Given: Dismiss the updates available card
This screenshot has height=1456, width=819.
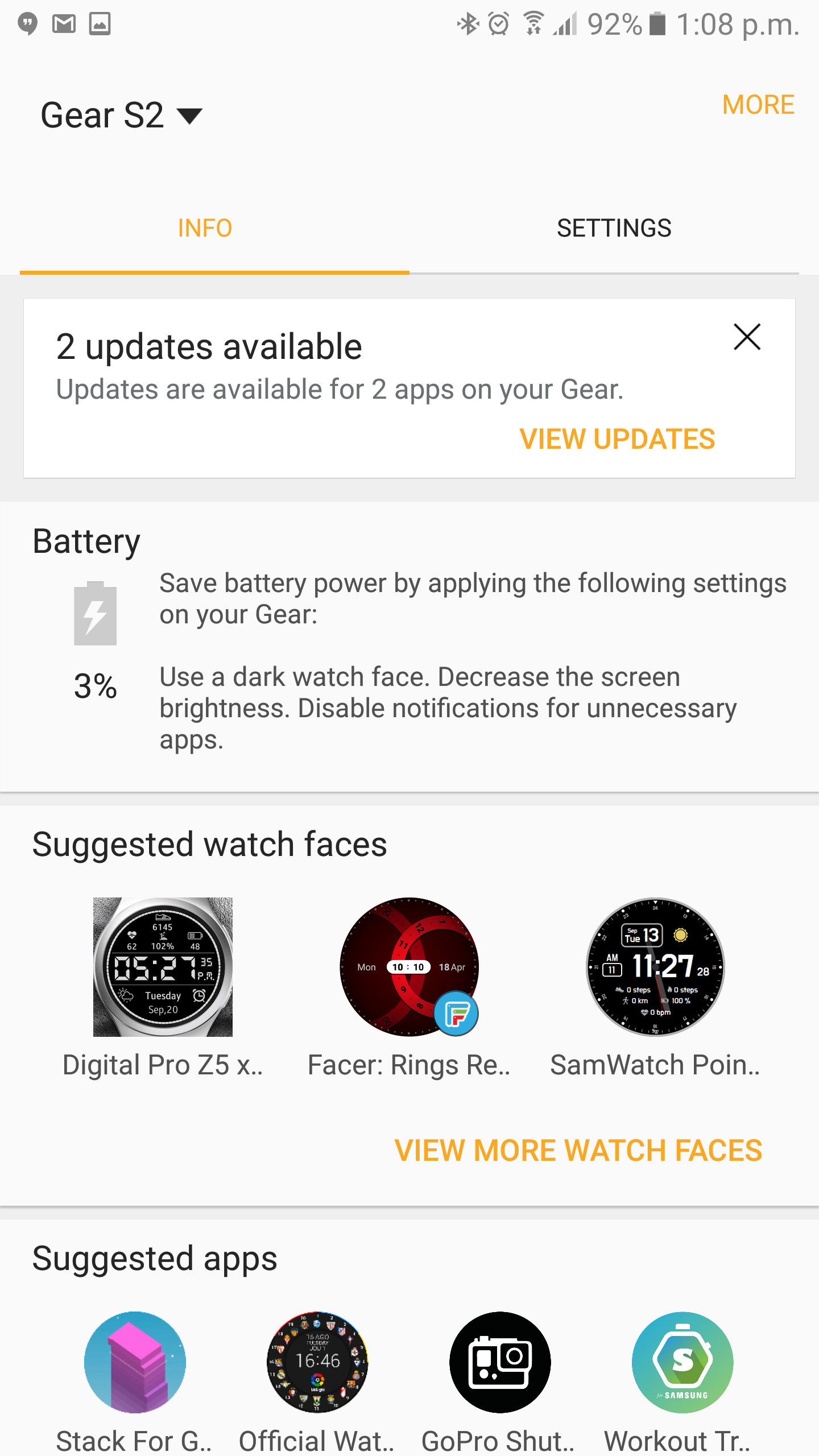Looking at the screenshot, I should pos(747,337).
